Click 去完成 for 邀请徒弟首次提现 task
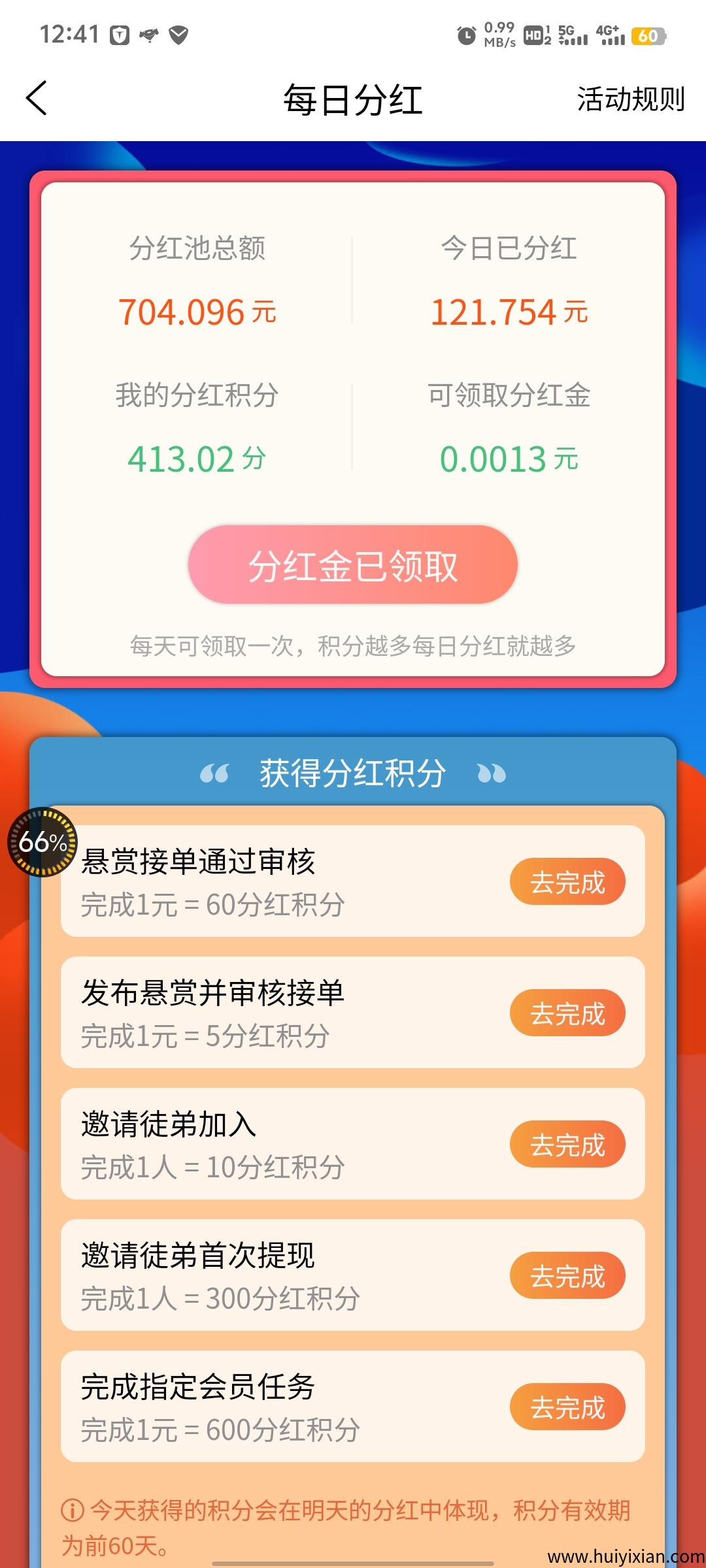The height and width of the screenshot is (1568, 706). [x=567, y=1275]
